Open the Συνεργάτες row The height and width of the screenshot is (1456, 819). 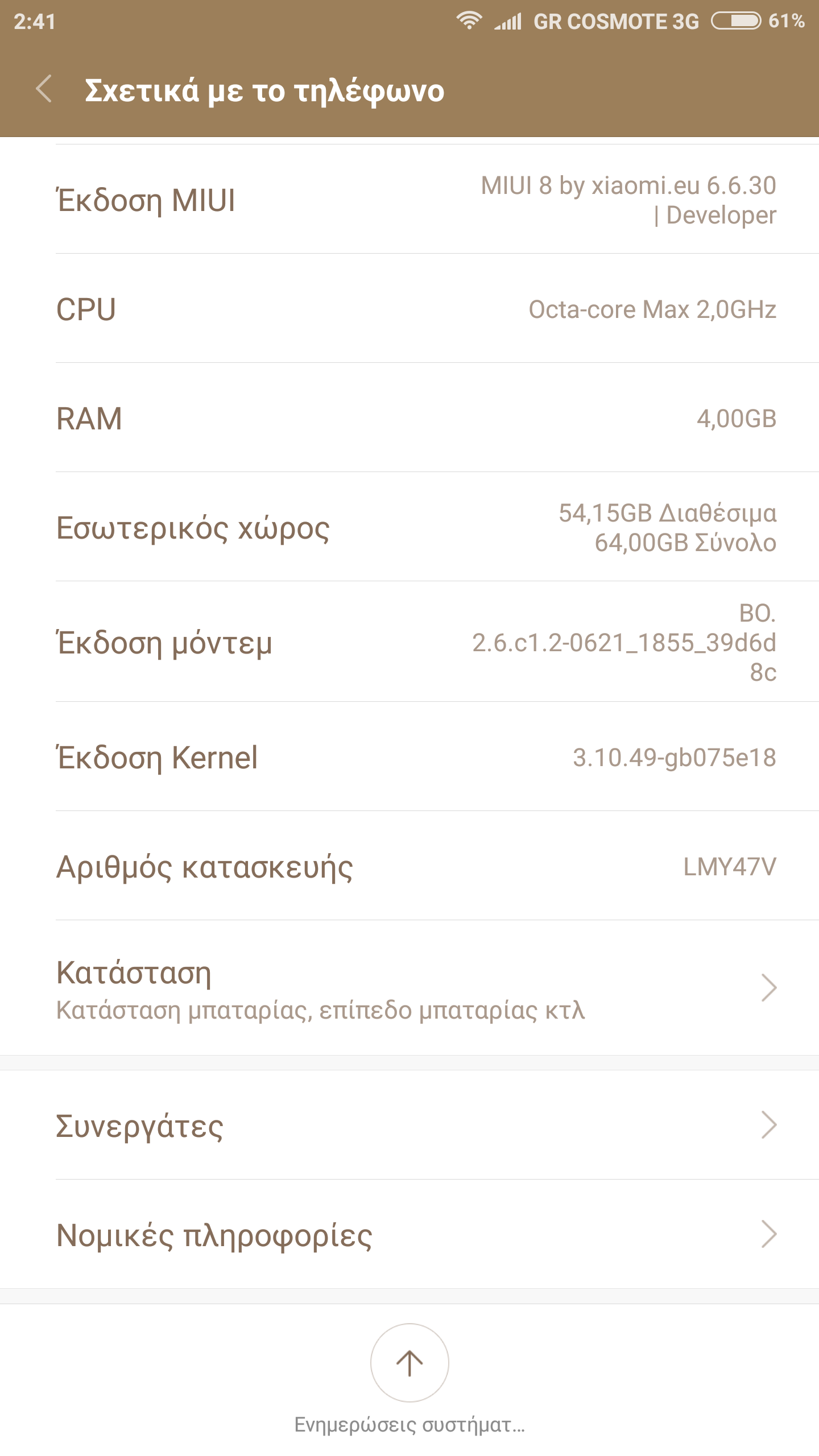(x=409, y=1125)
